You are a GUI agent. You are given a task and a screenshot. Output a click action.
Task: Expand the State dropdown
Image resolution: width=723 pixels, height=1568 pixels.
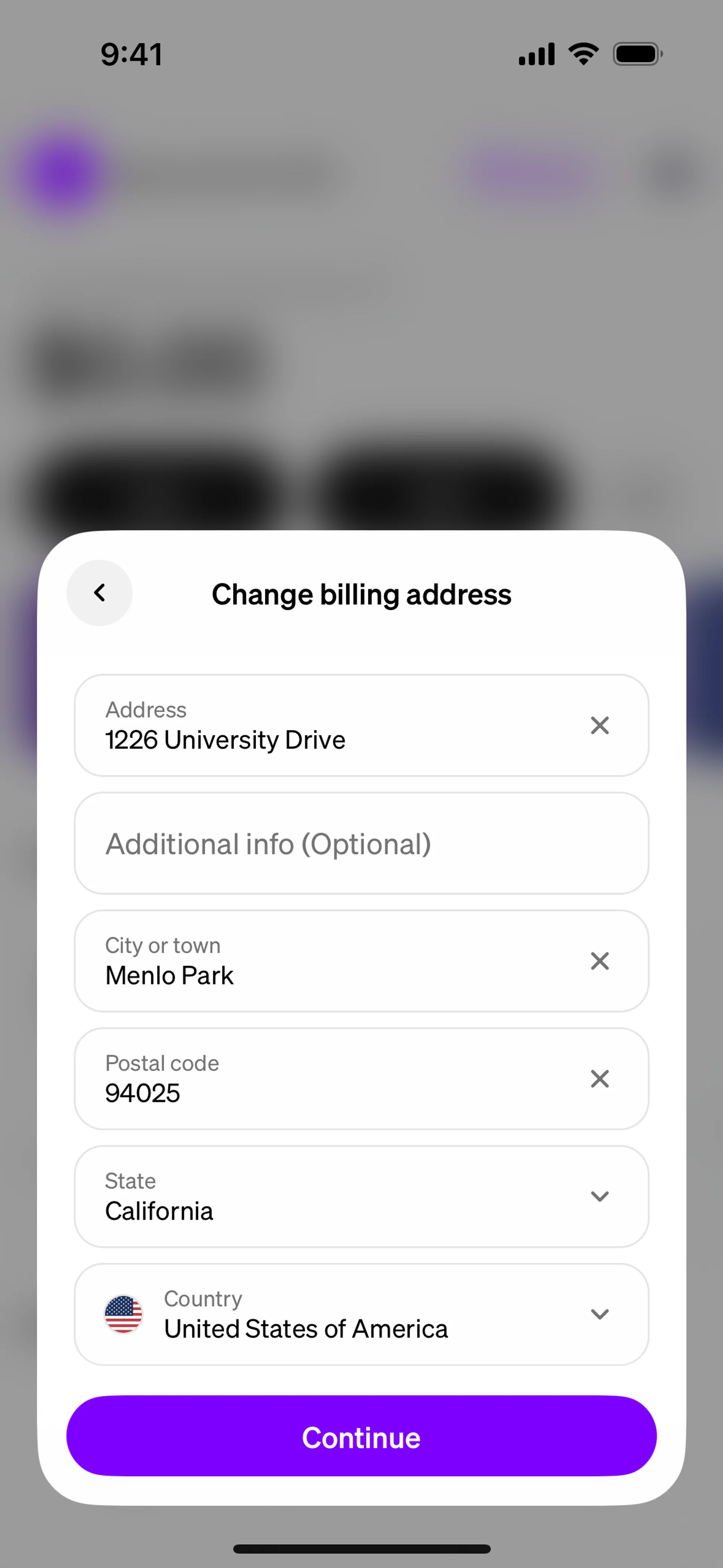click(361, 1197)
